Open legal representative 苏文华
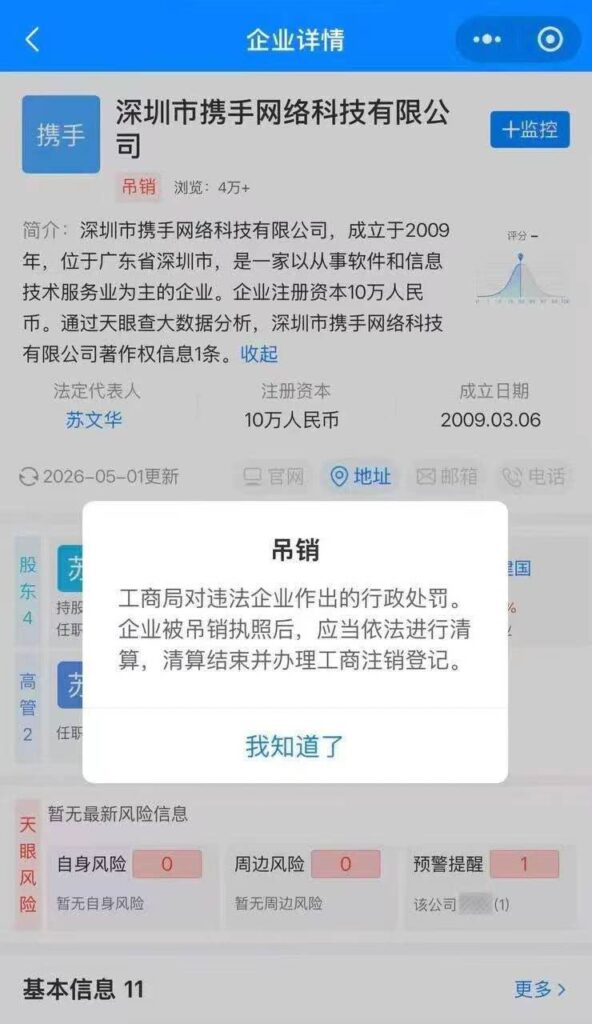This screenshot has width=592, height=1024. [94, 419]
